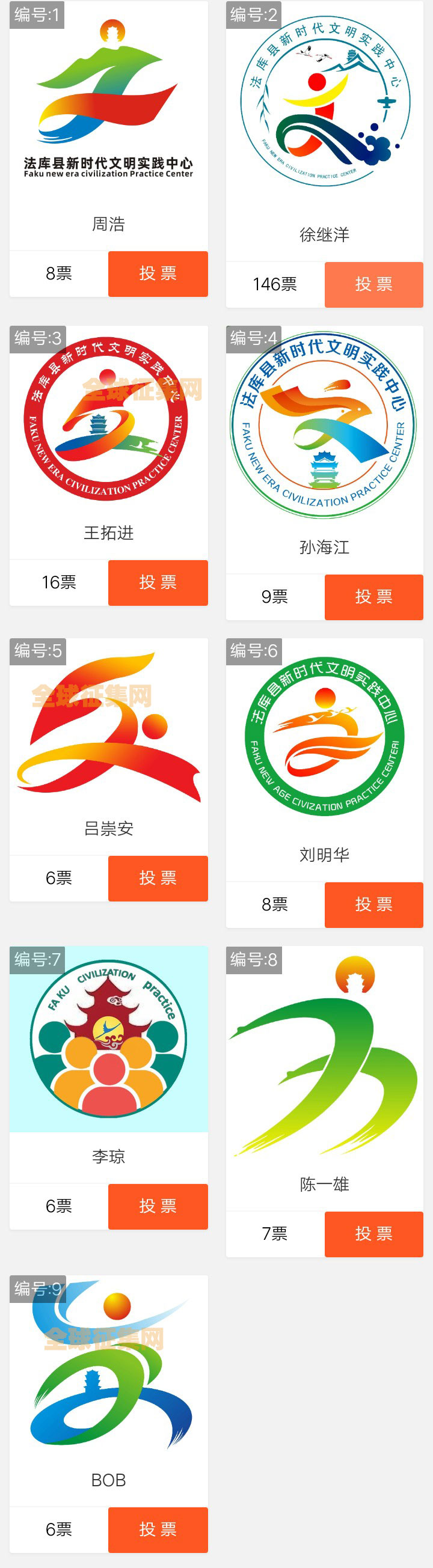Vote for entry 3 by 王拓进
This screenshot has height=1568, width=433.
158,582
